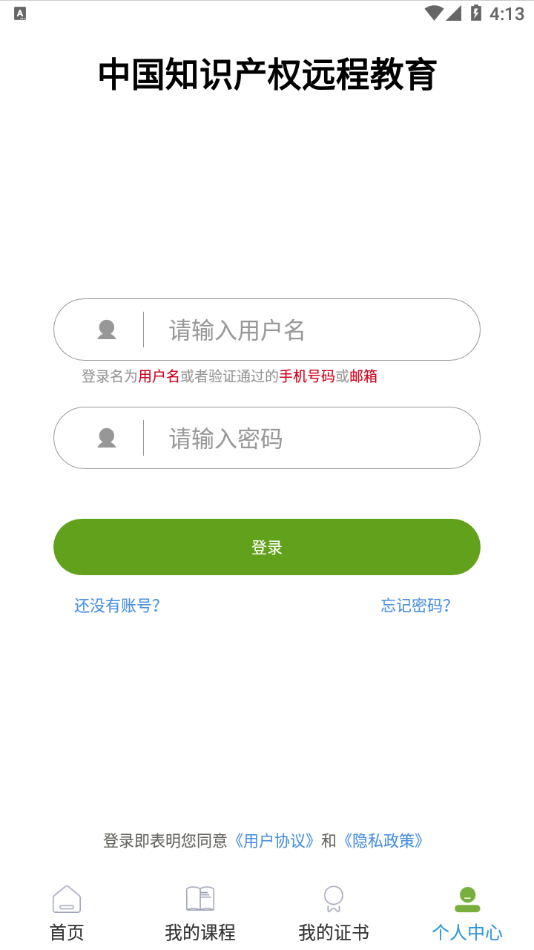Switch to the 我的证书 tab

pos(333,914)
